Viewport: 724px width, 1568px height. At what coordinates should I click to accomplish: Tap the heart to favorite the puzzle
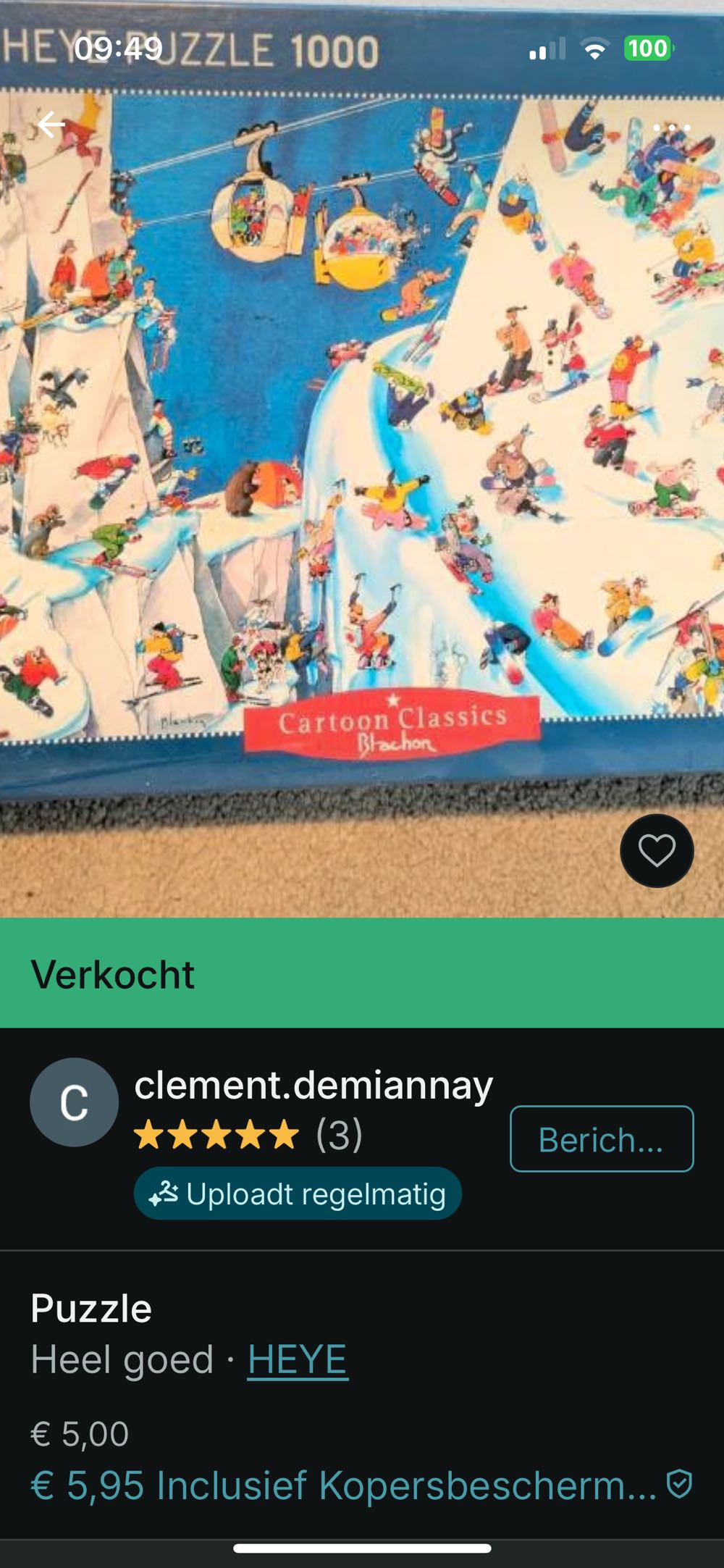(x=656, y=851)
